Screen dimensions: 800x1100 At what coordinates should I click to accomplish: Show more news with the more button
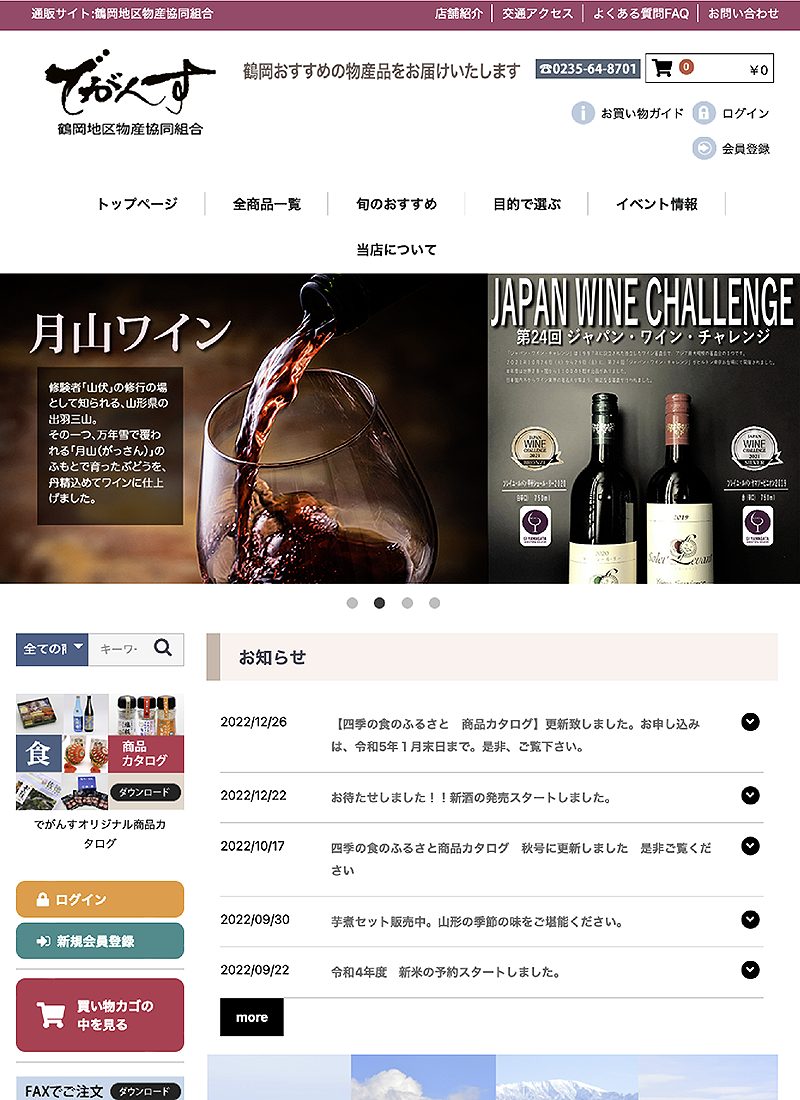click(252, 1017)
